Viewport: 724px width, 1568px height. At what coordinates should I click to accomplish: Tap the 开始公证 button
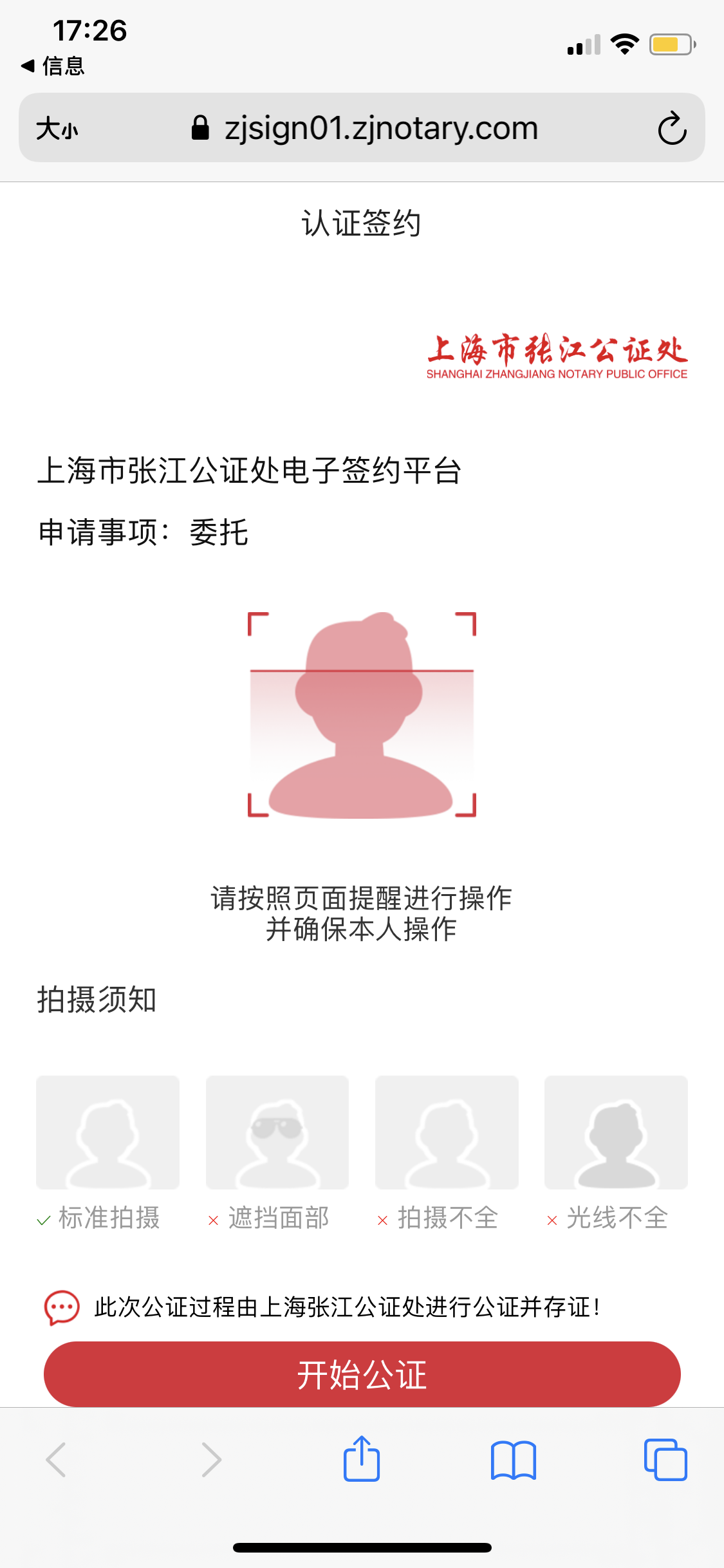point(362,1374)
